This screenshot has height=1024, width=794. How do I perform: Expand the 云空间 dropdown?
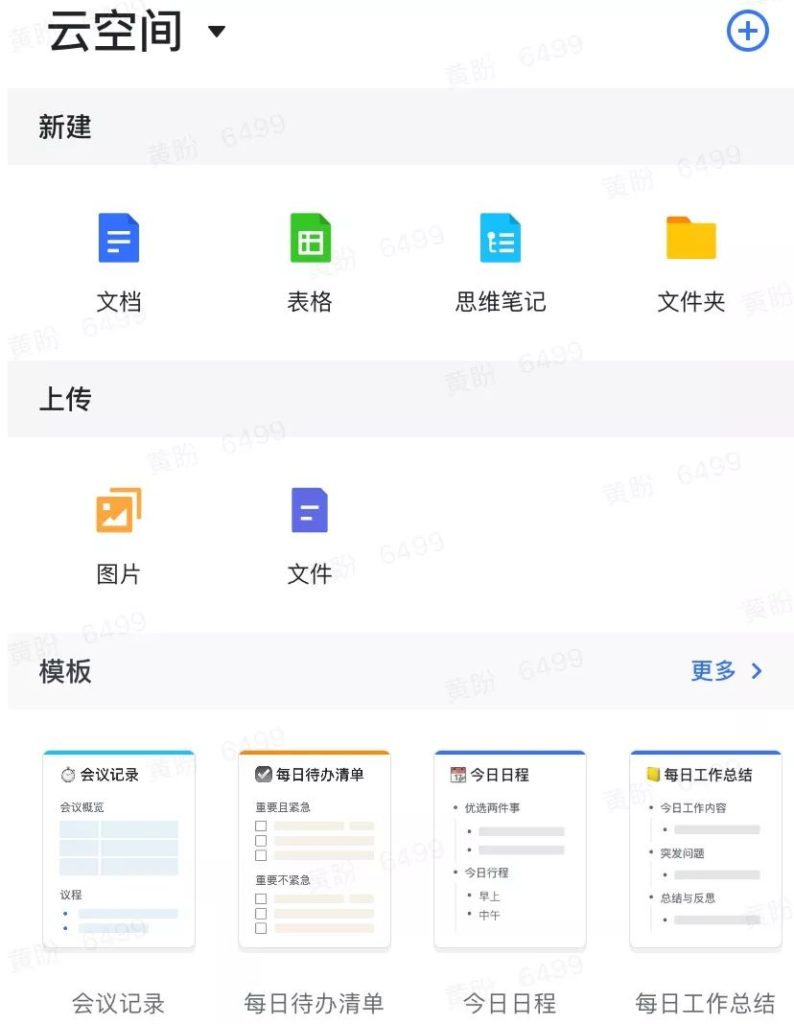point(217,32)
